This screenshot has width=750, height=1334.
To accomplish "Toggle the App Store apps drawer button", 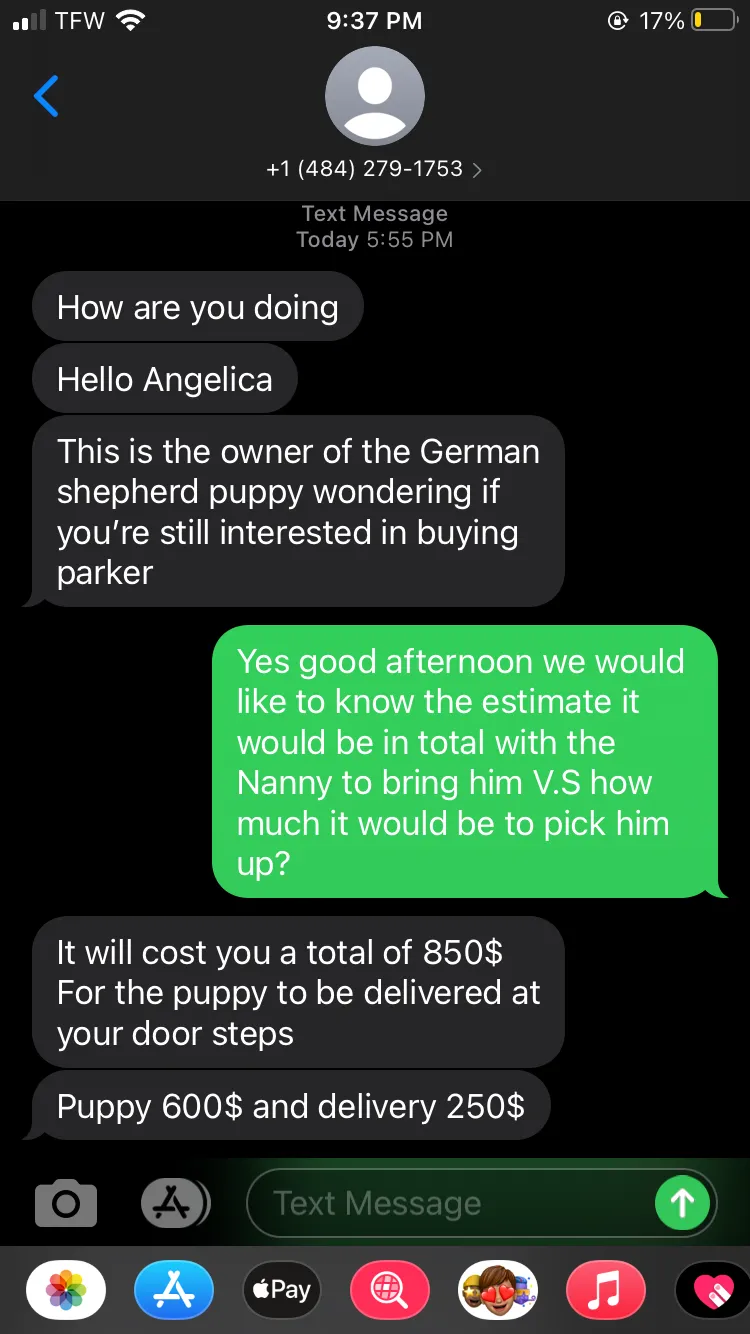I will (x=175, y=1202).
